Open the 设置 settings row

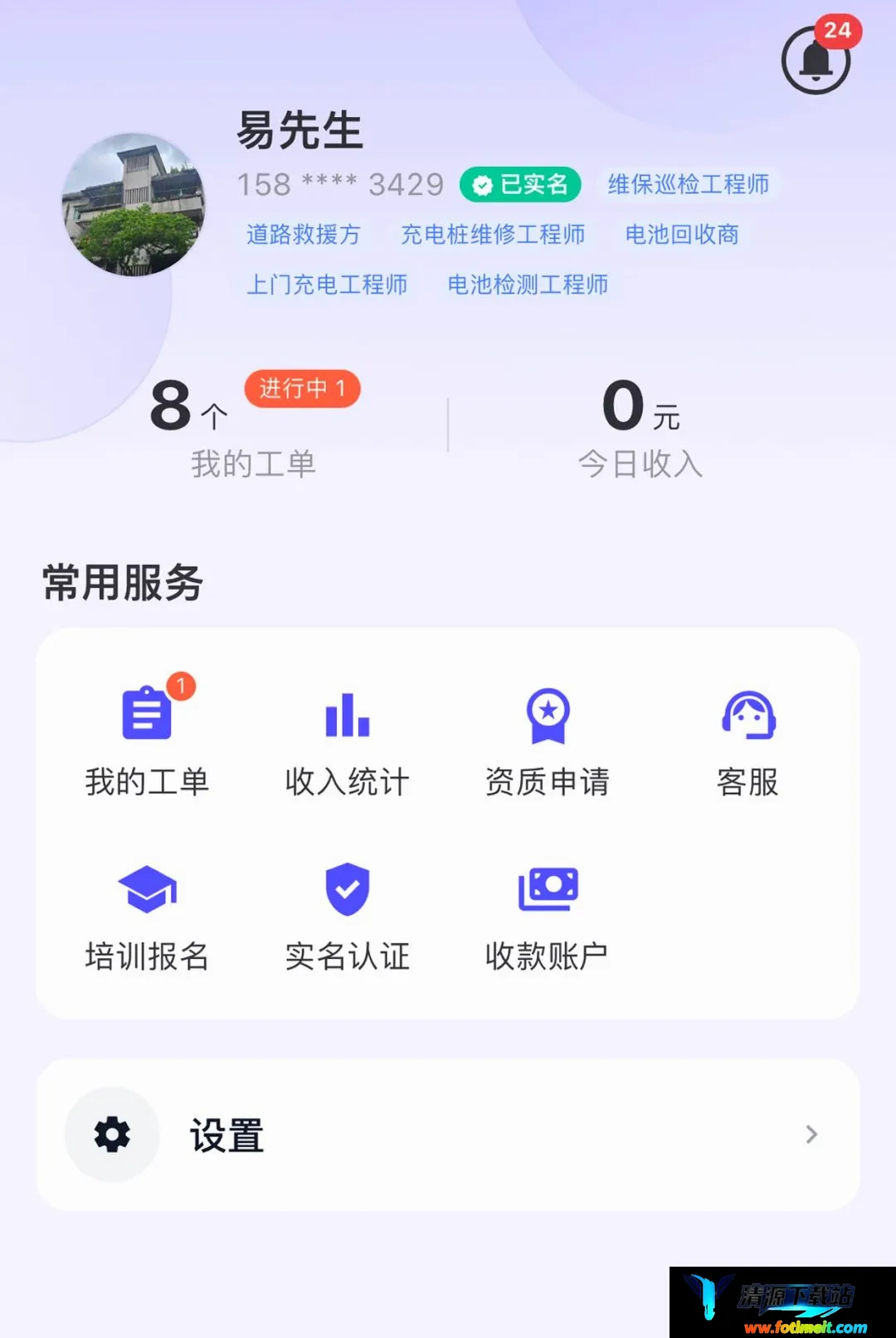pos(448,1134)
